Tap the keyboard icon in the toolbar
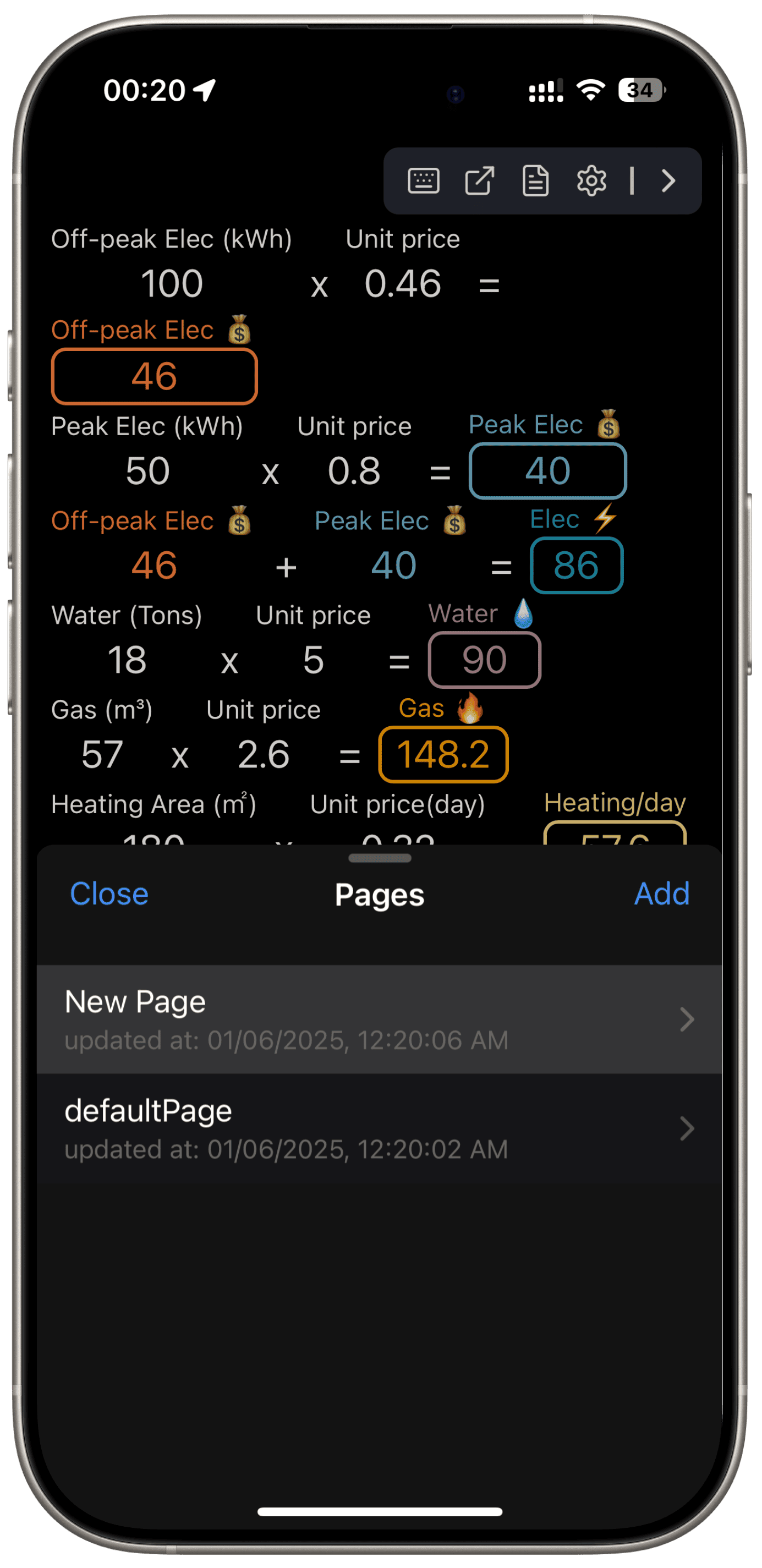The image size is (762, 1568). pyautogui.click(x=424, y=181)
